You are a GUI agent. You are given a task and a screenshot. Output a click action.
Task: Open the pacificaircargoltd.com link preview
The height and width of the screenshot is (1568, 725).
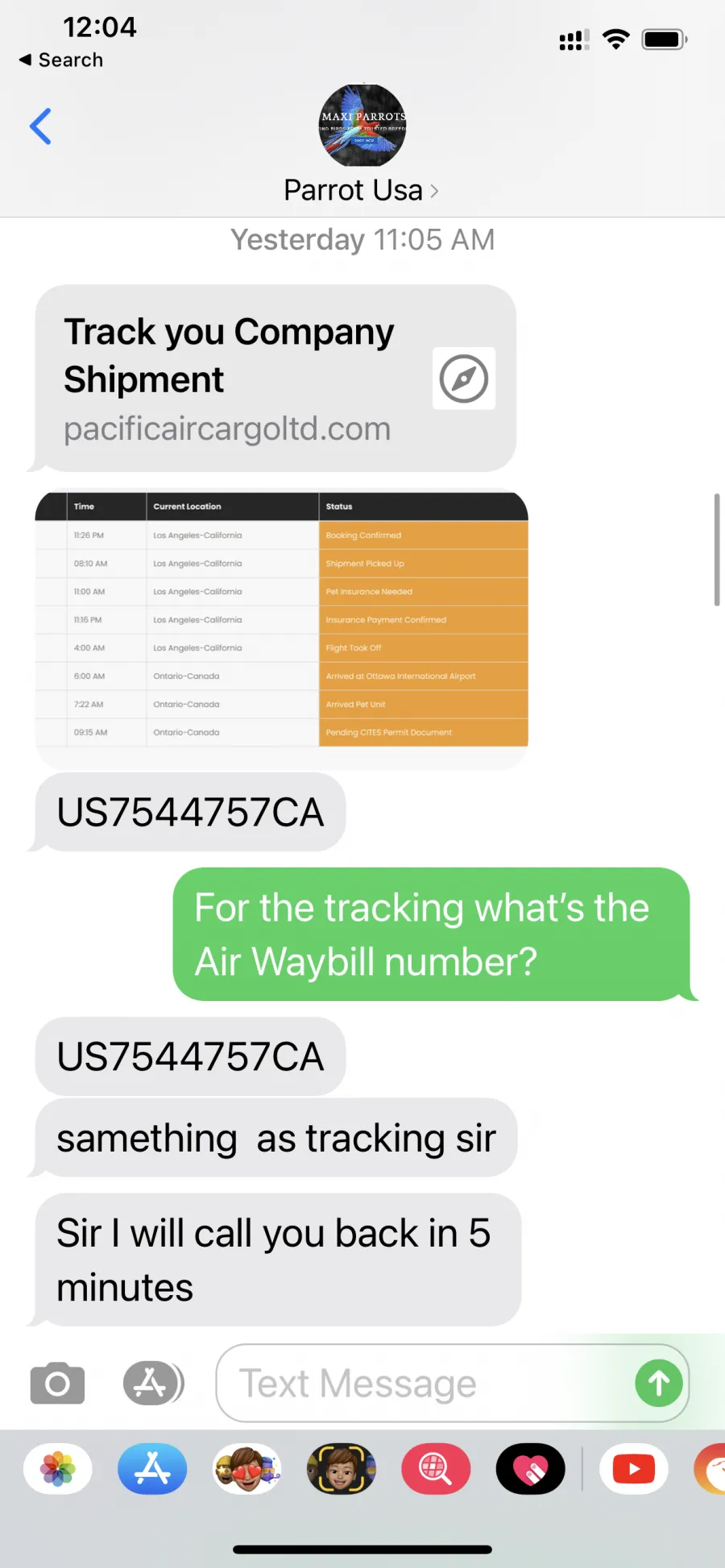(x=275, y=379)
